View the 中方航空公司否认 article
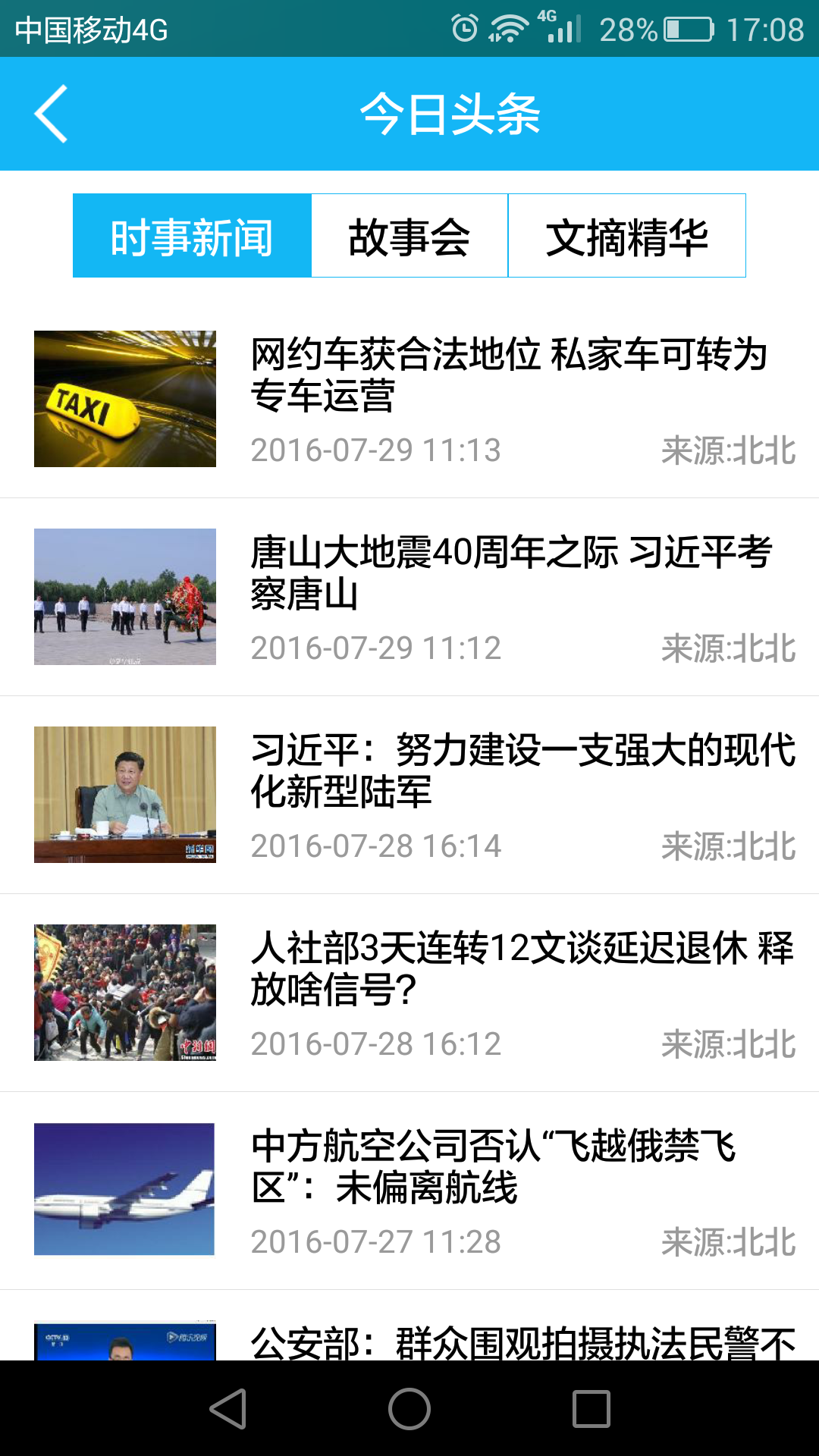Viewport: 819px width, 1456px height. tap(493, 1167)
